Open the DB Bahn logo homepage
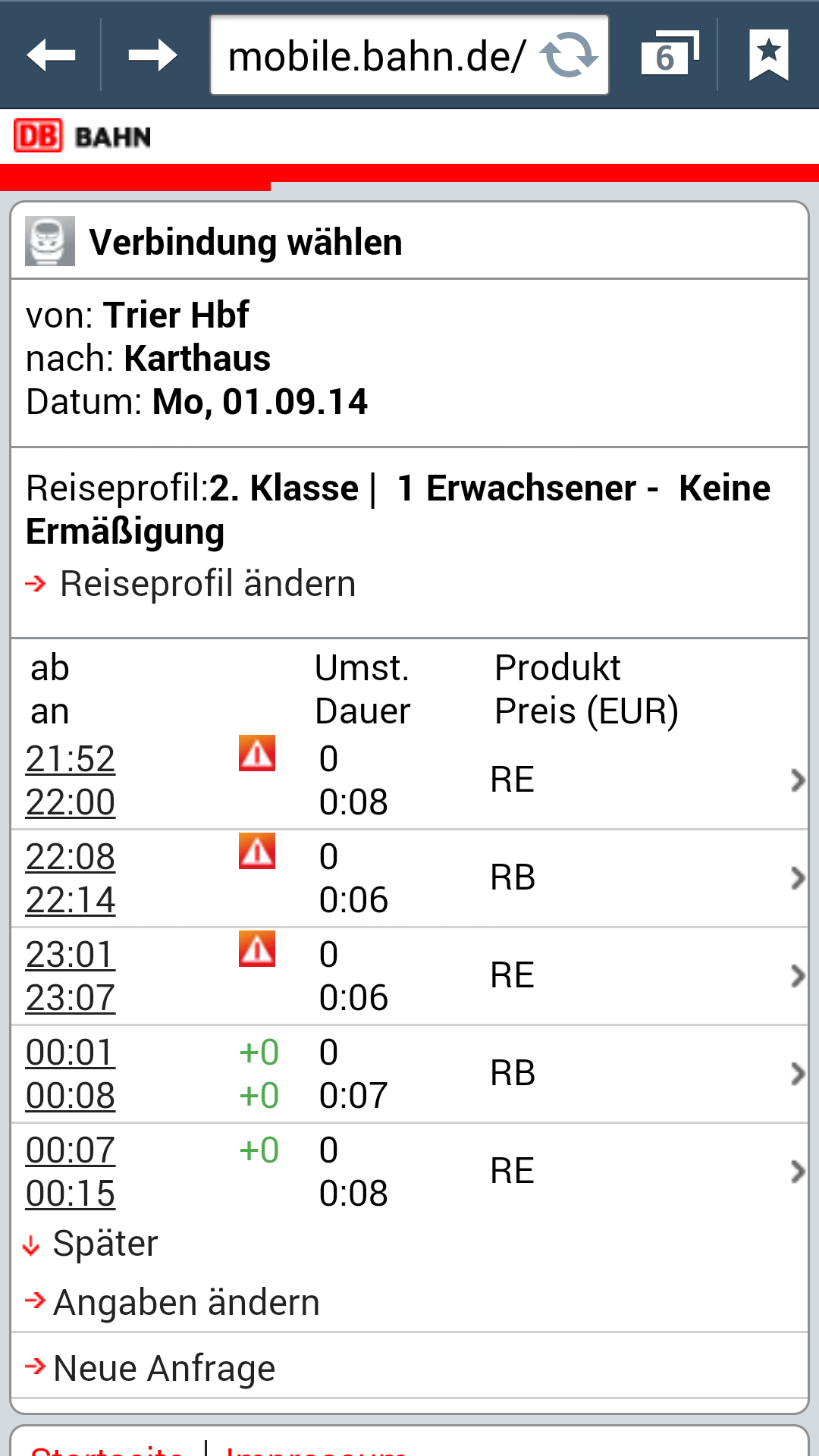 click(83, 136)
